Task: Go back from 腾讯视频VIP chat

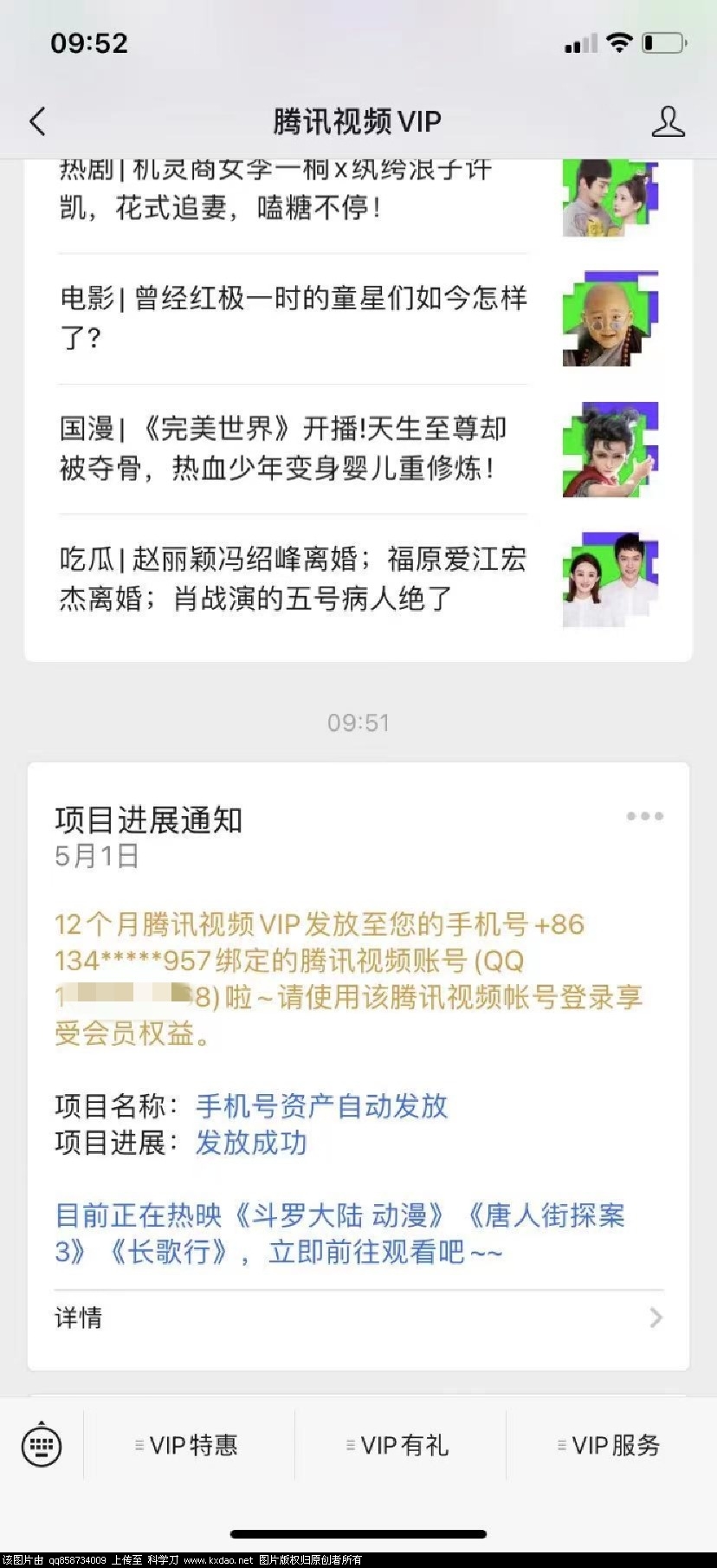Action: (37, 122)
